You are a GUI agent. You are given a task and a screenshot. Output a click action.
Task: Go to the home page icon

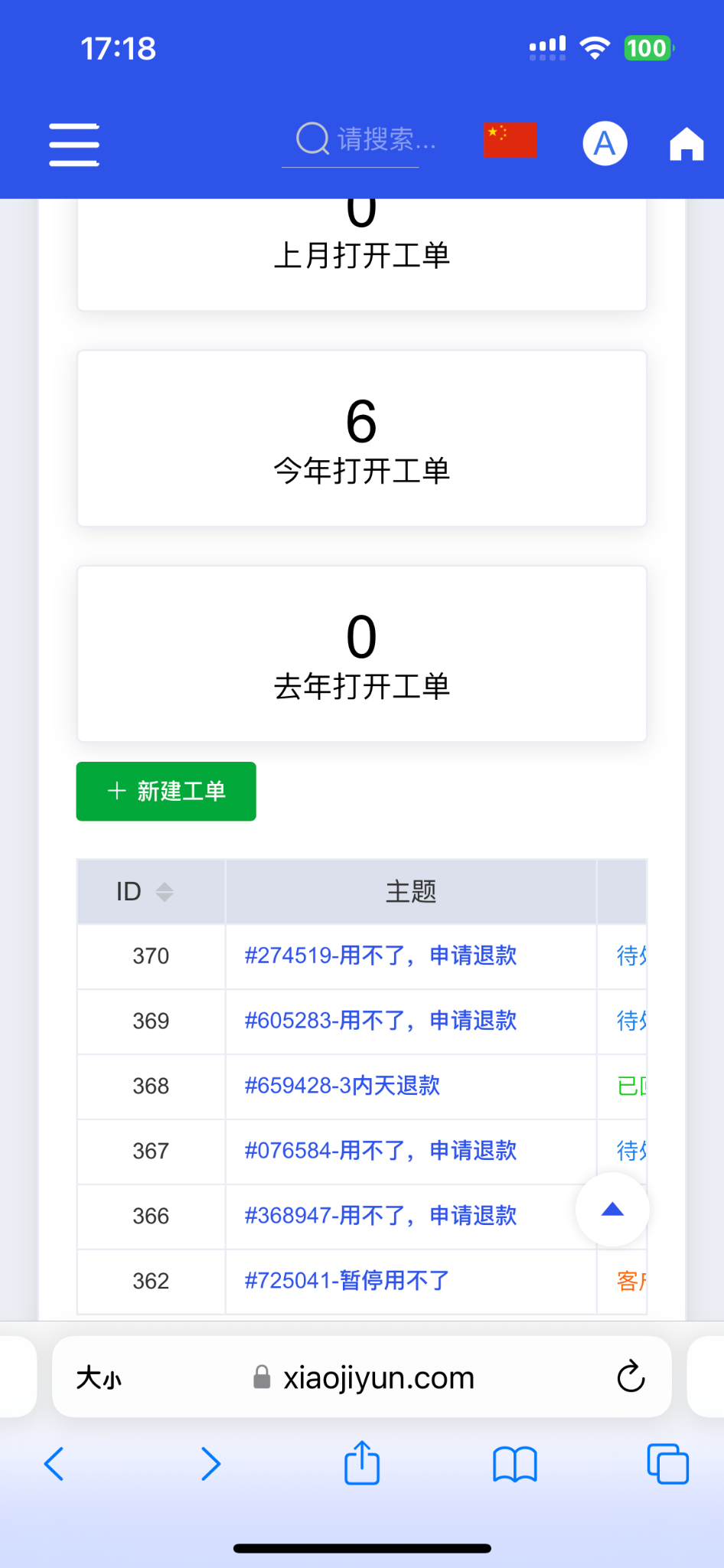686,143
